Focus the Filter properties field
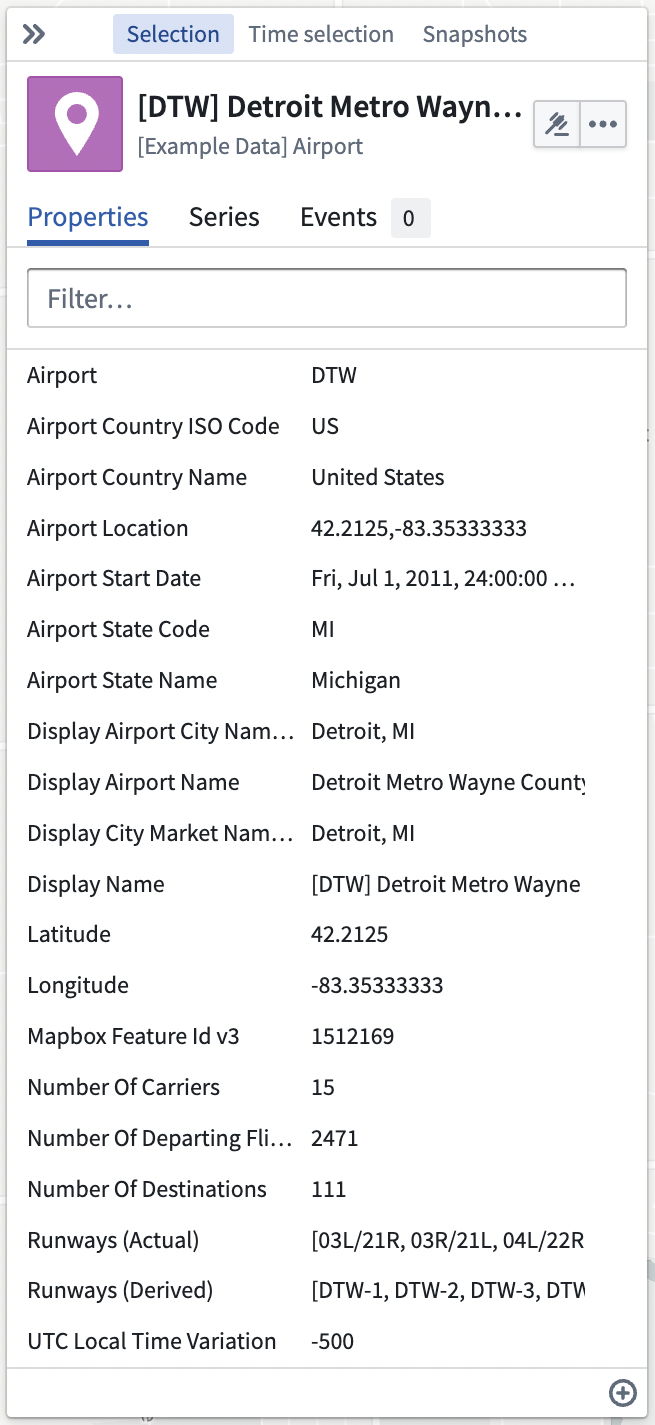 tap(327, 298)
